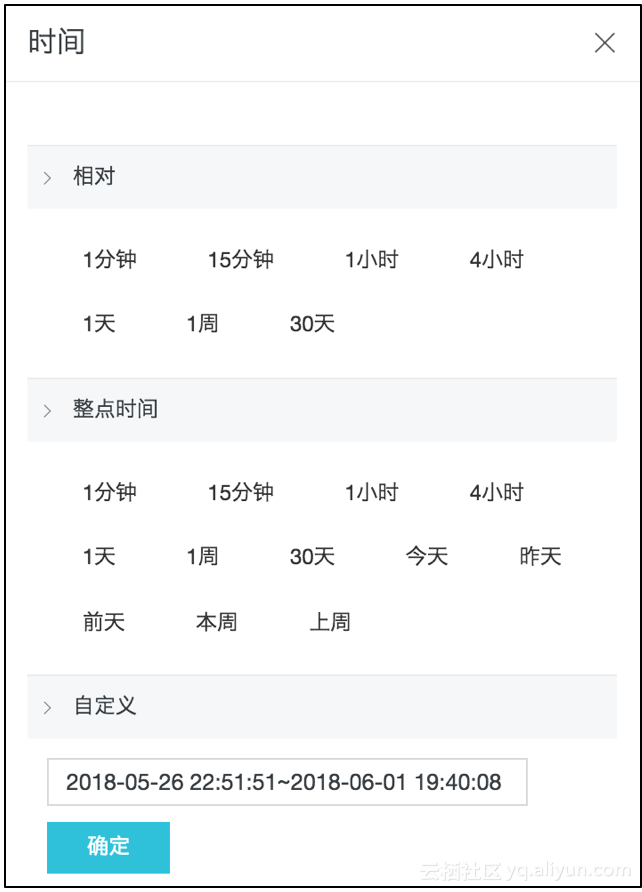
Task: Select 1分钟 under 整点时间
Action: [109, 492]
